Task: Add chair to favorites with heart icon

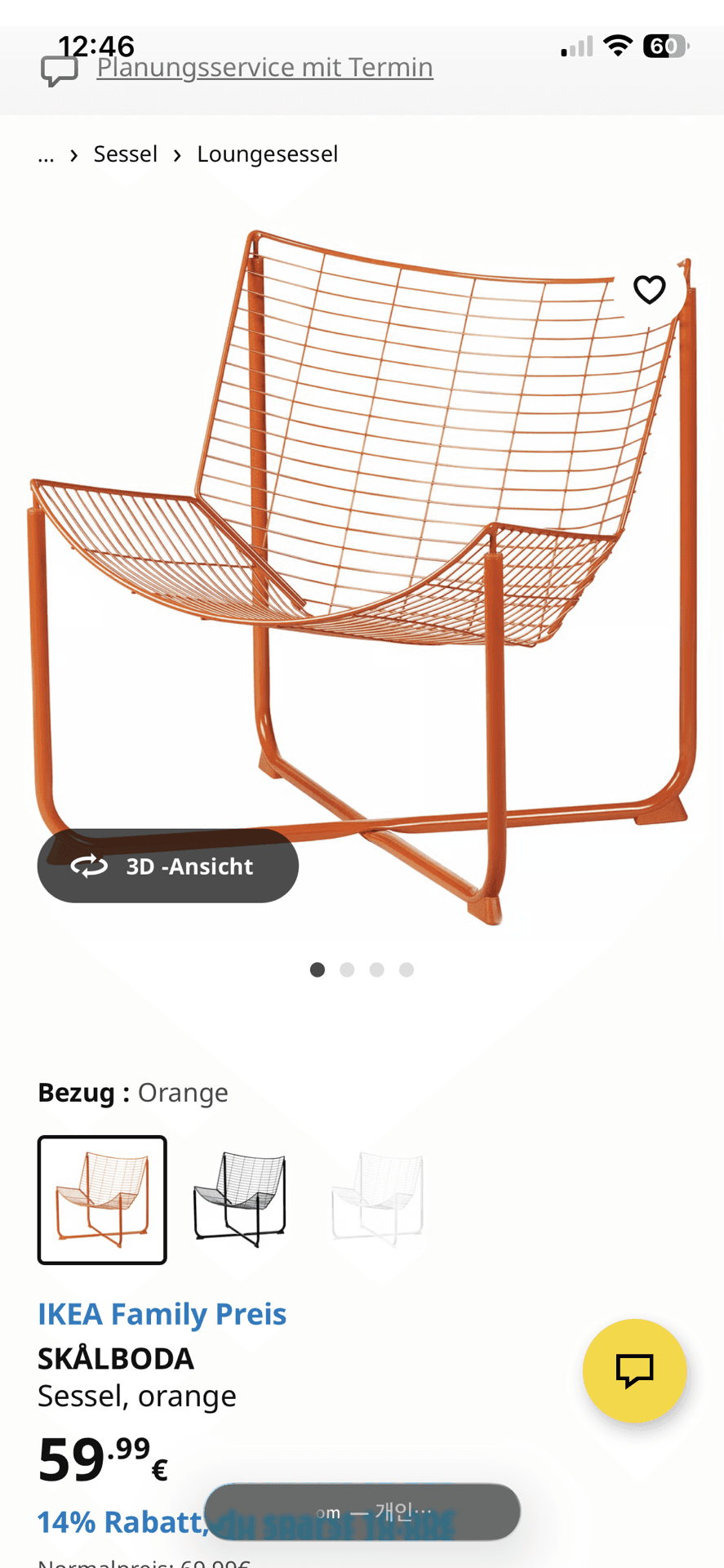Action: tap(649, 290)
